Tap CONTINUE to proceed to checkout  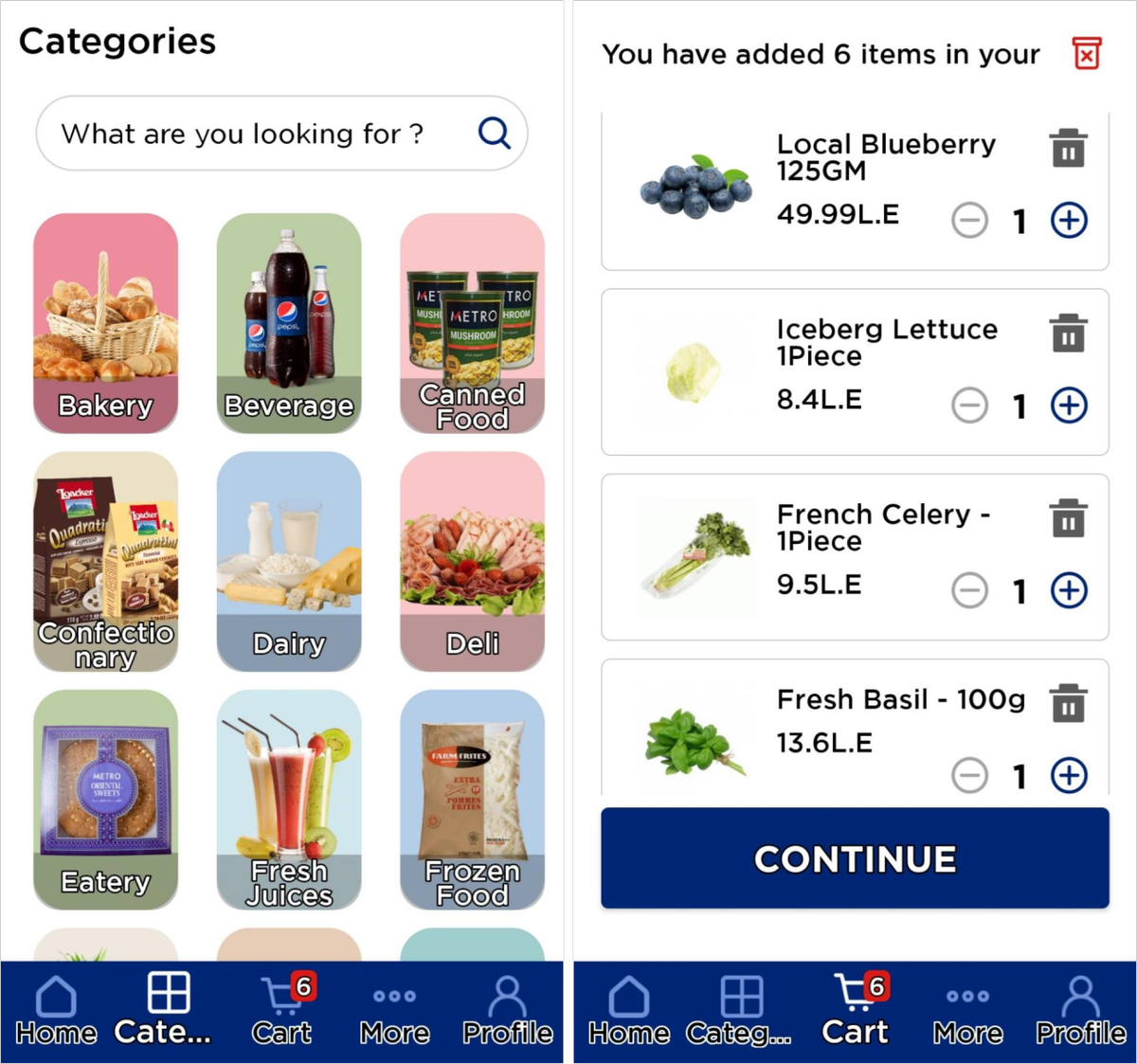tap(855, 858)
